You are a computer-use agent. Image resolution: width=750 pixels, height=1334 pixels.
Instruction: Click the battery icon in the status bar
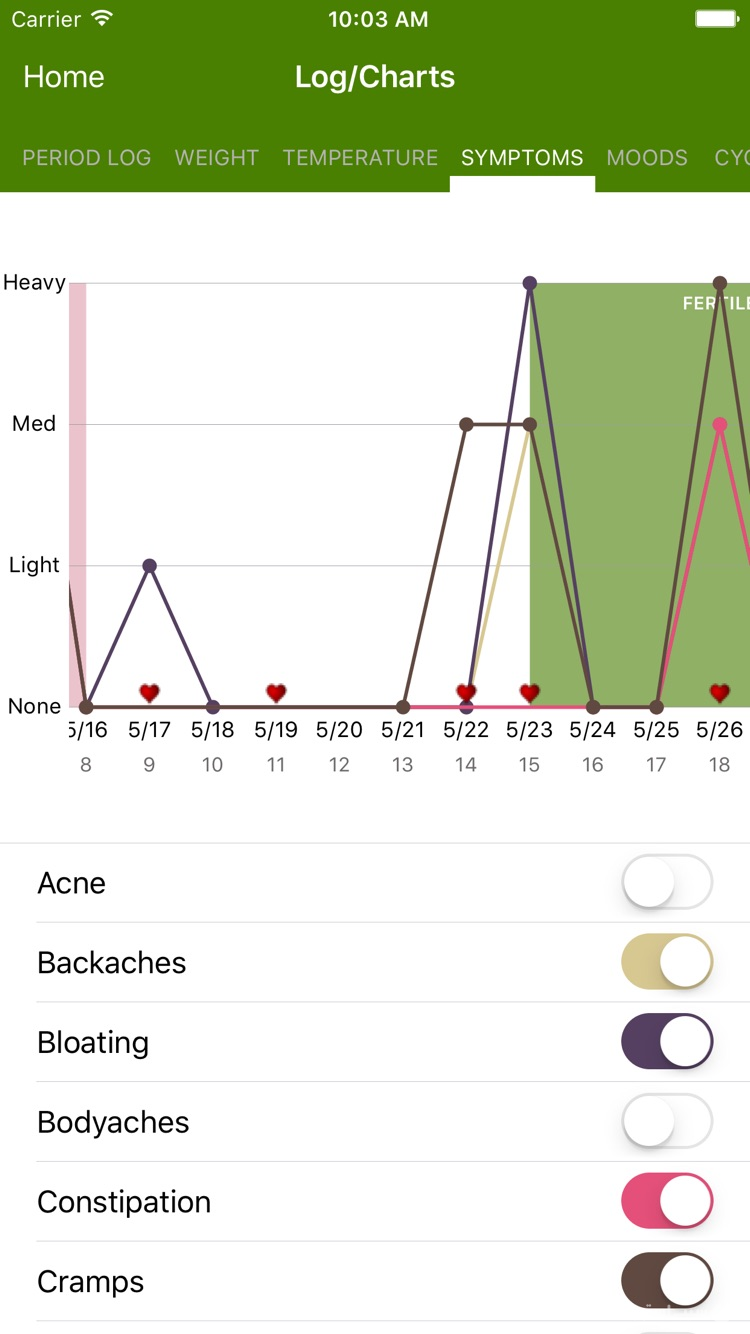[x=716, y=17]
